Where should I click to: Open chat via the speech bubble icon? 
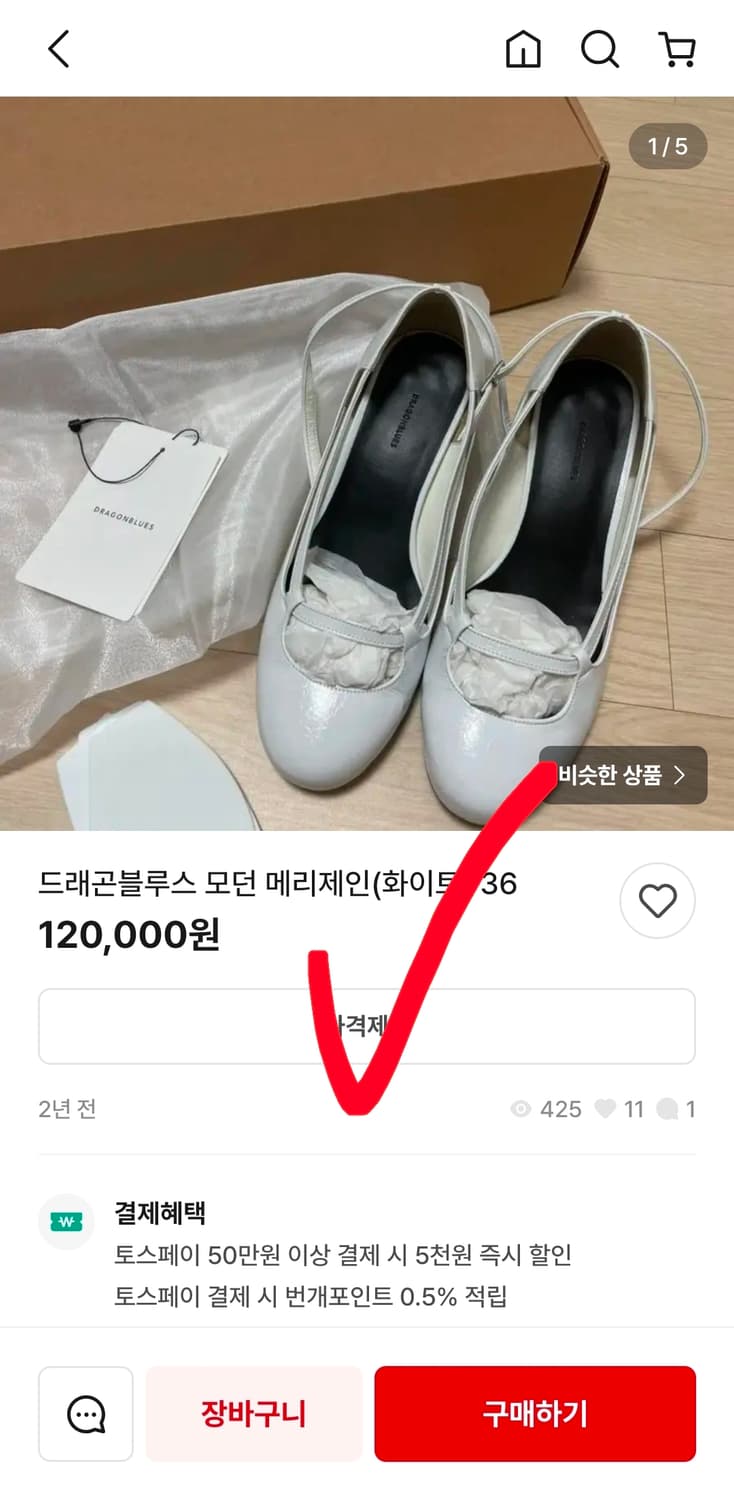click(x=85, y=1413)
